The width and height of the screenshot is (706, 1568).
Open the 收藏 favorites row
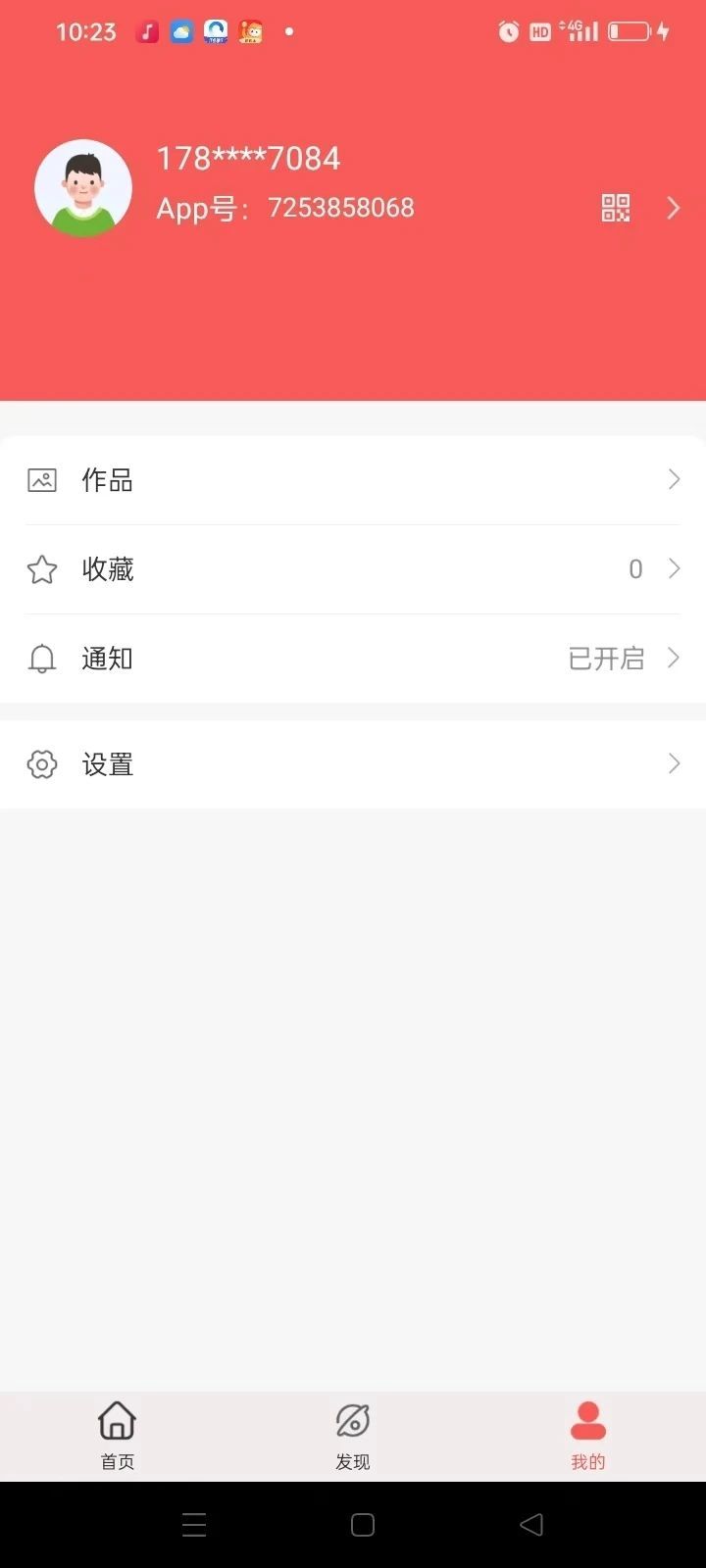click(353, 569)
